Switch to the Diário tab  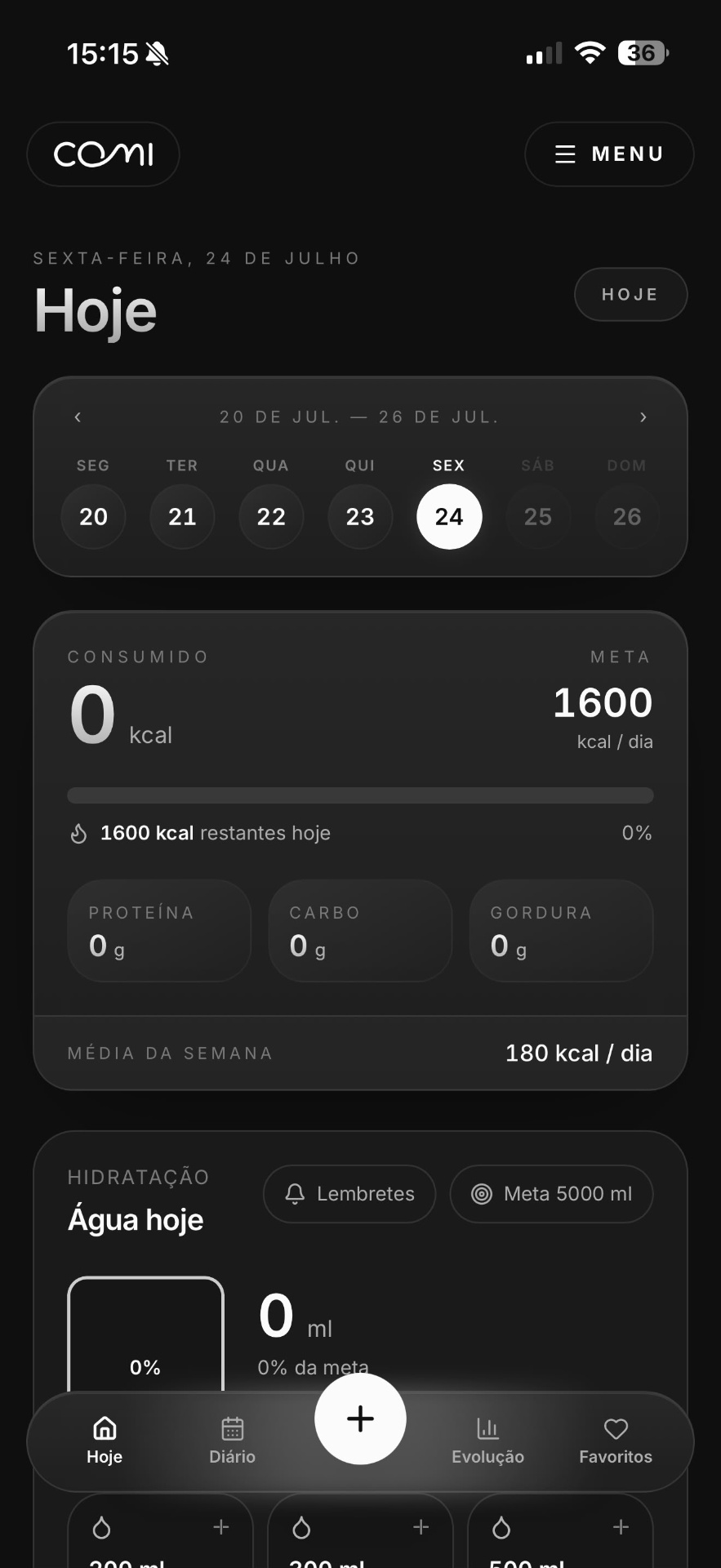coord(232,1441)
